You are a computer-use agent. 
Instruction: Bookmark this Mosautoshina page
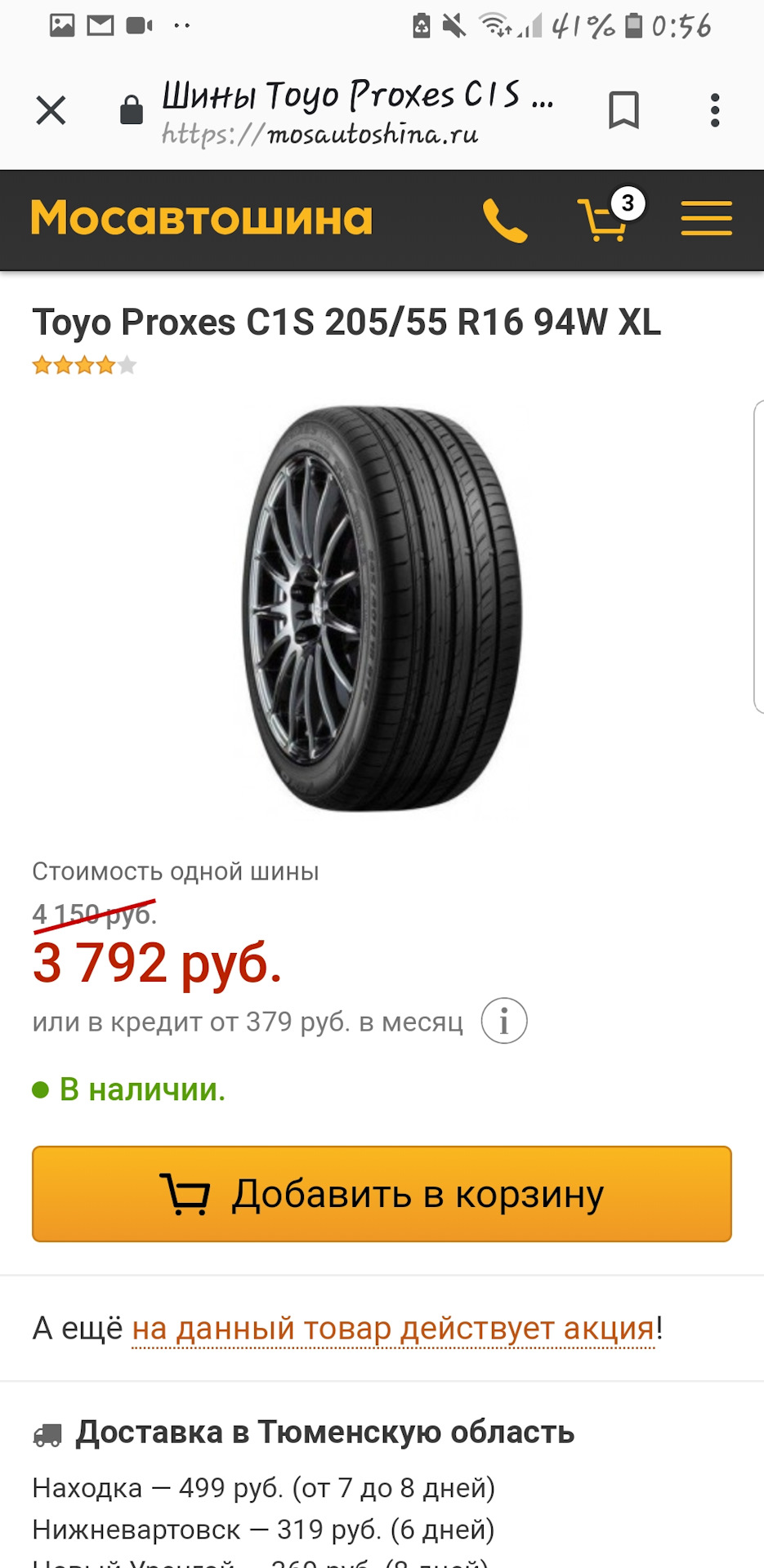pos(623,110)
